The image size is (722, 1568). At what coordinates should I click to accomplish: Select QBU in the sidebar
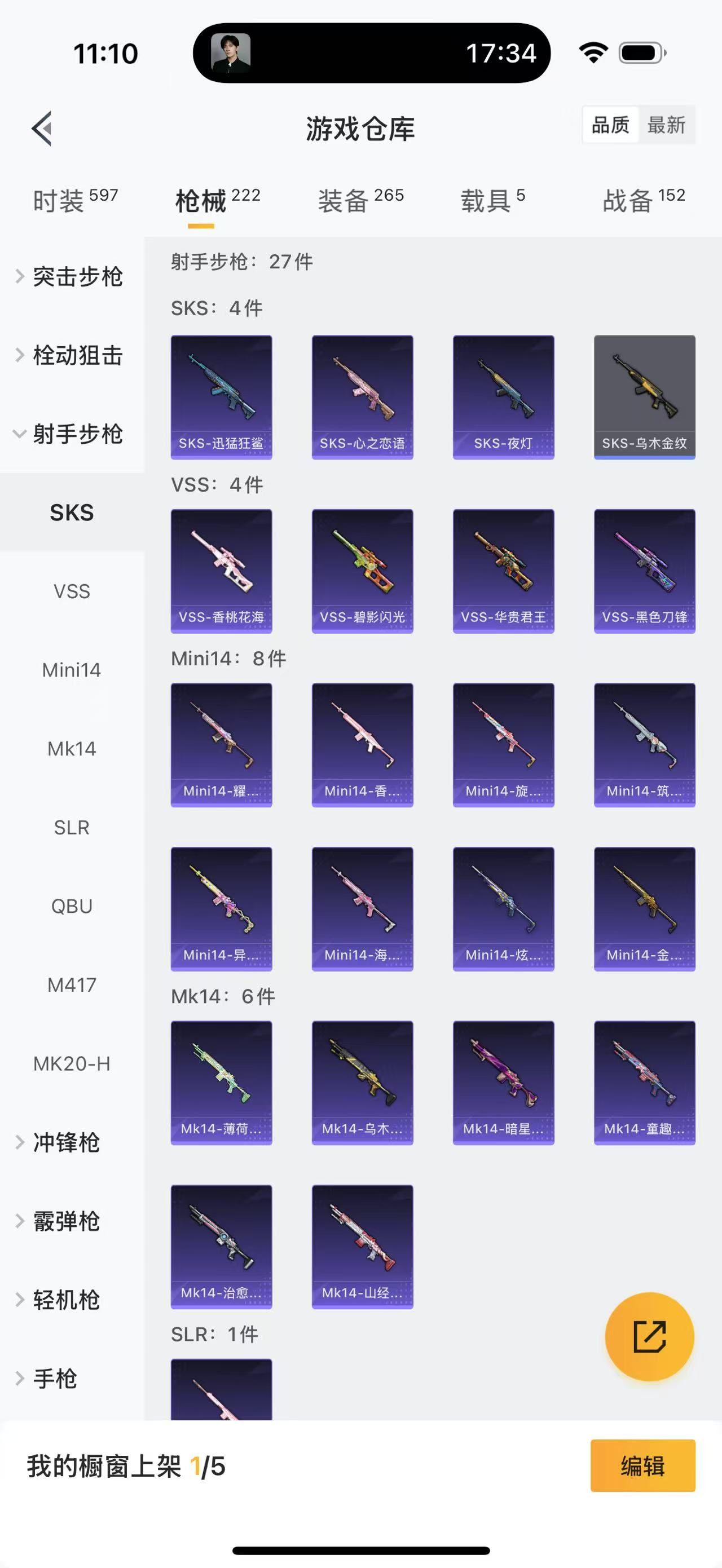point(72,906)
